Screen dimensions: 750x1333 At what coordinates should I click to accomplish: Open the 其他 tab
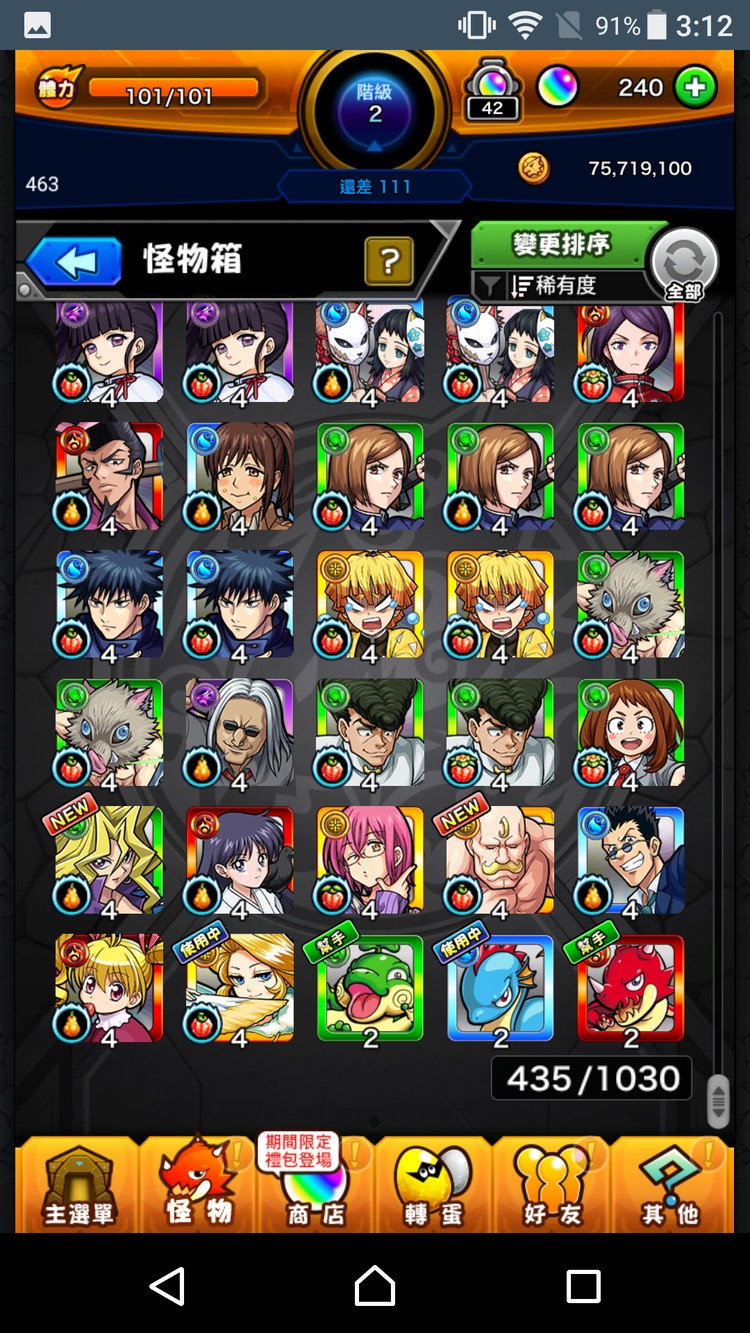point(669,1187)
